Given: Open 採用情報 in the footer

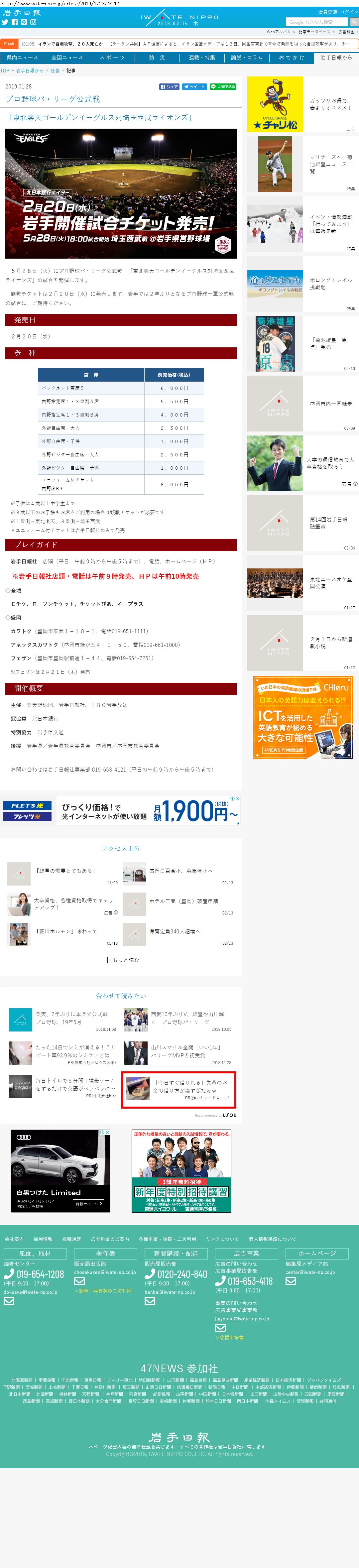Looking at the screenshot, I should point(43,1239).
